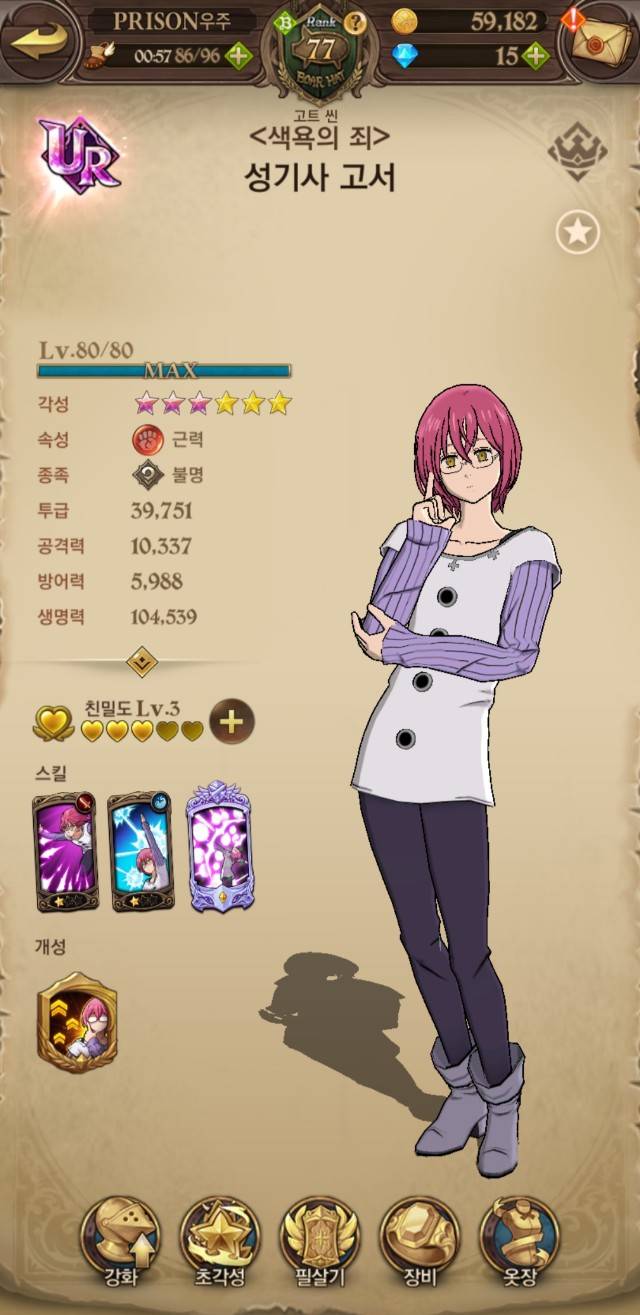
Task: Increase 친밀도 with the plus button
Action: coord(232,721)
